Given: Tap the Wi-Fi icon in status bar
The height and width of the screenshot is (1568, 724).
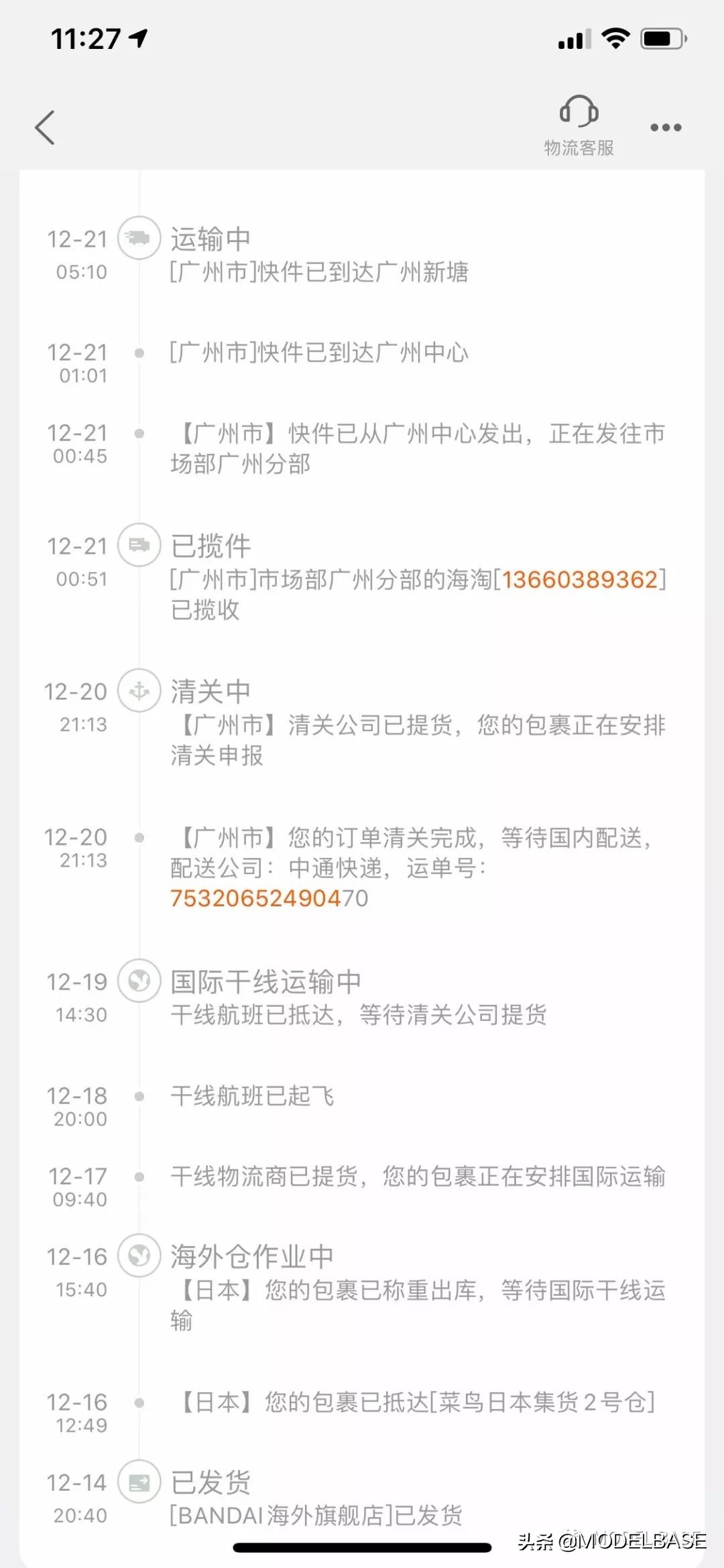Looking at the screenshot, I should 617,39.
